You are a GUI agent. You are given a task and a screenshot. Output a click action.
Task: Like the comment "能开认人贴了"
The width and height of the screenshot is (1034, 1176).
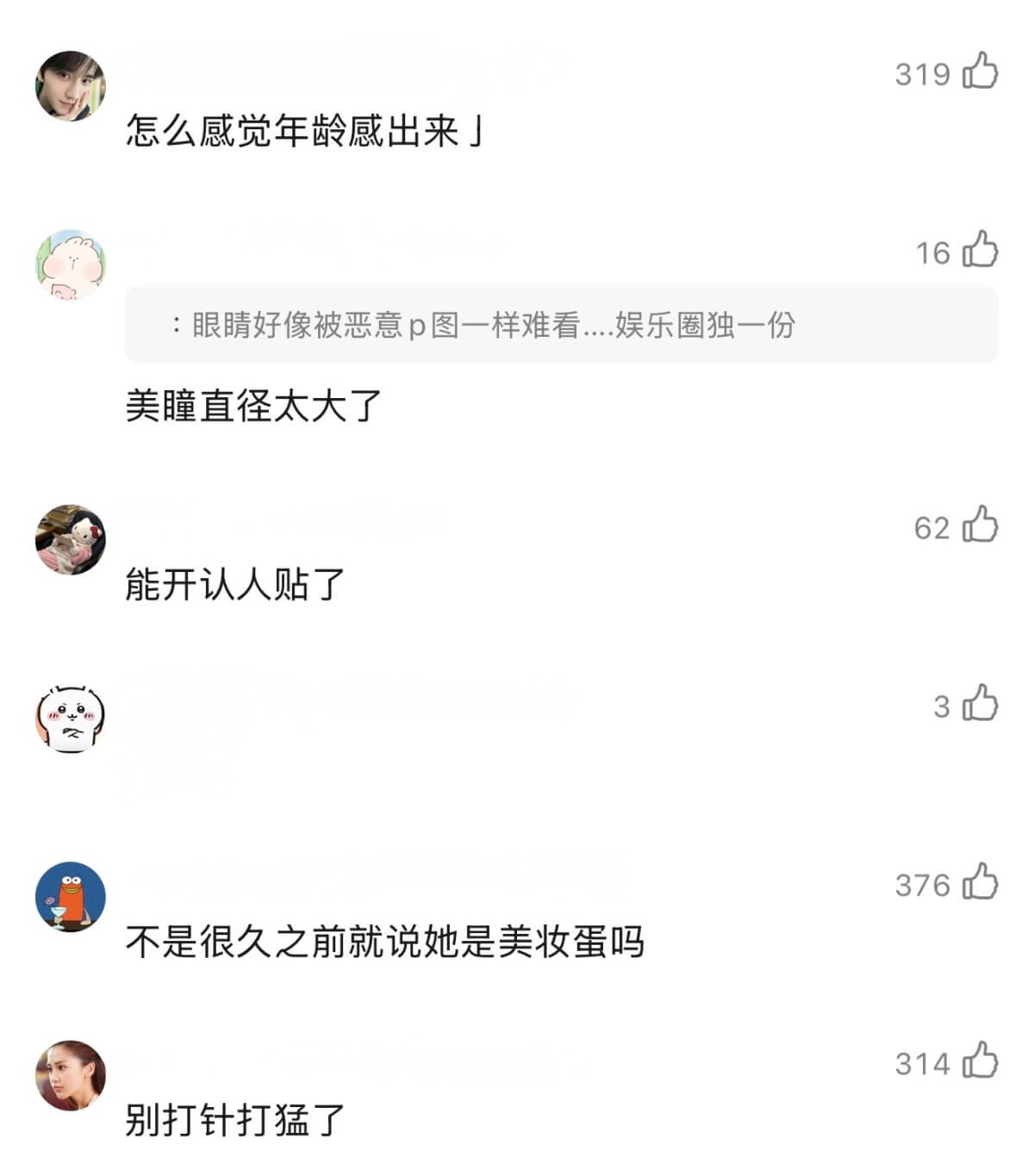tap(980, 526)
